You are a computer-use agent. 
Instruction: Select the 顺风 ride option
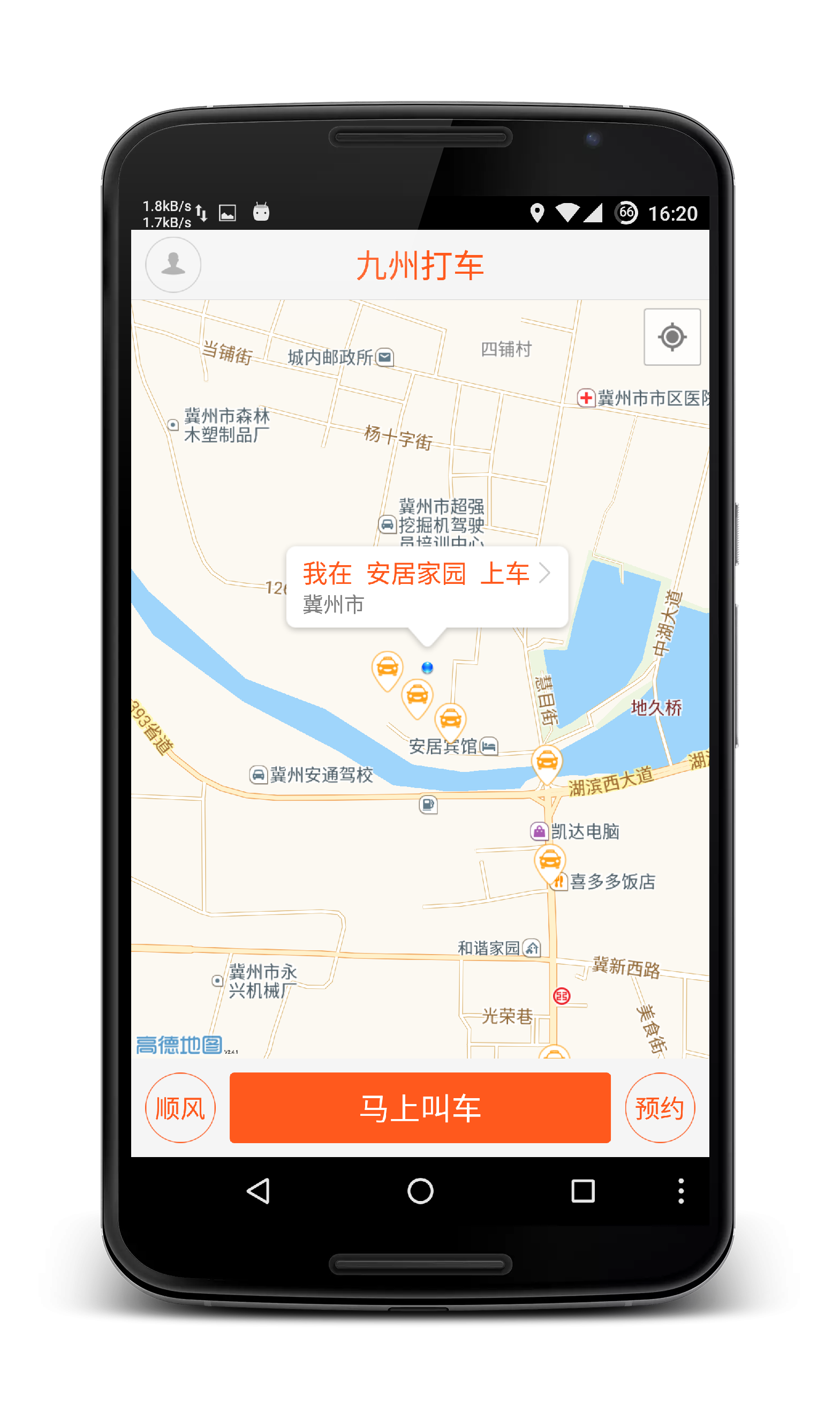click(180, 1107)
